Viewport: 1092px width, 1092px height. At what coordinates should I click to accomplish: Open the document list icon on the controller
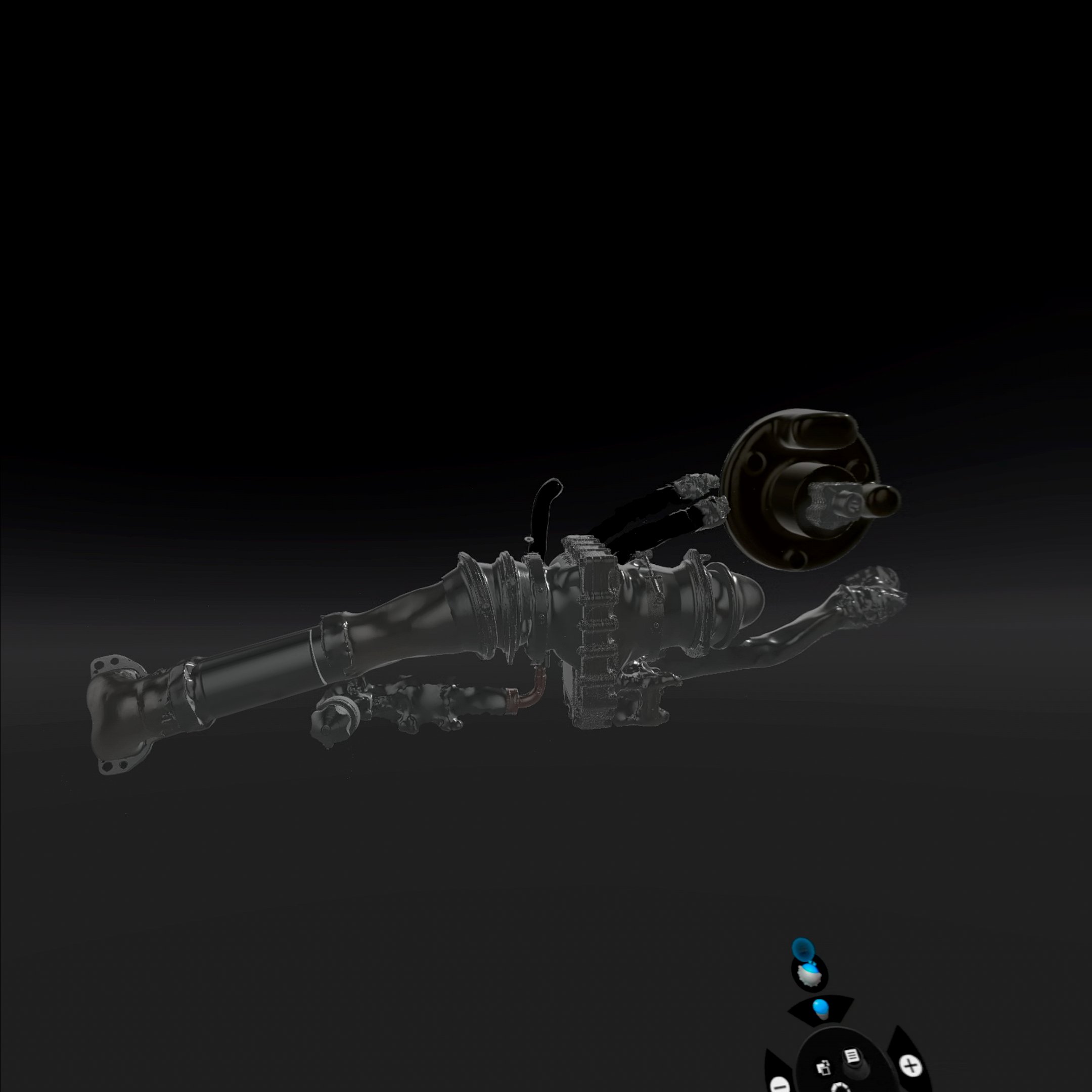pyautogui.click(x=851, y=1056)
